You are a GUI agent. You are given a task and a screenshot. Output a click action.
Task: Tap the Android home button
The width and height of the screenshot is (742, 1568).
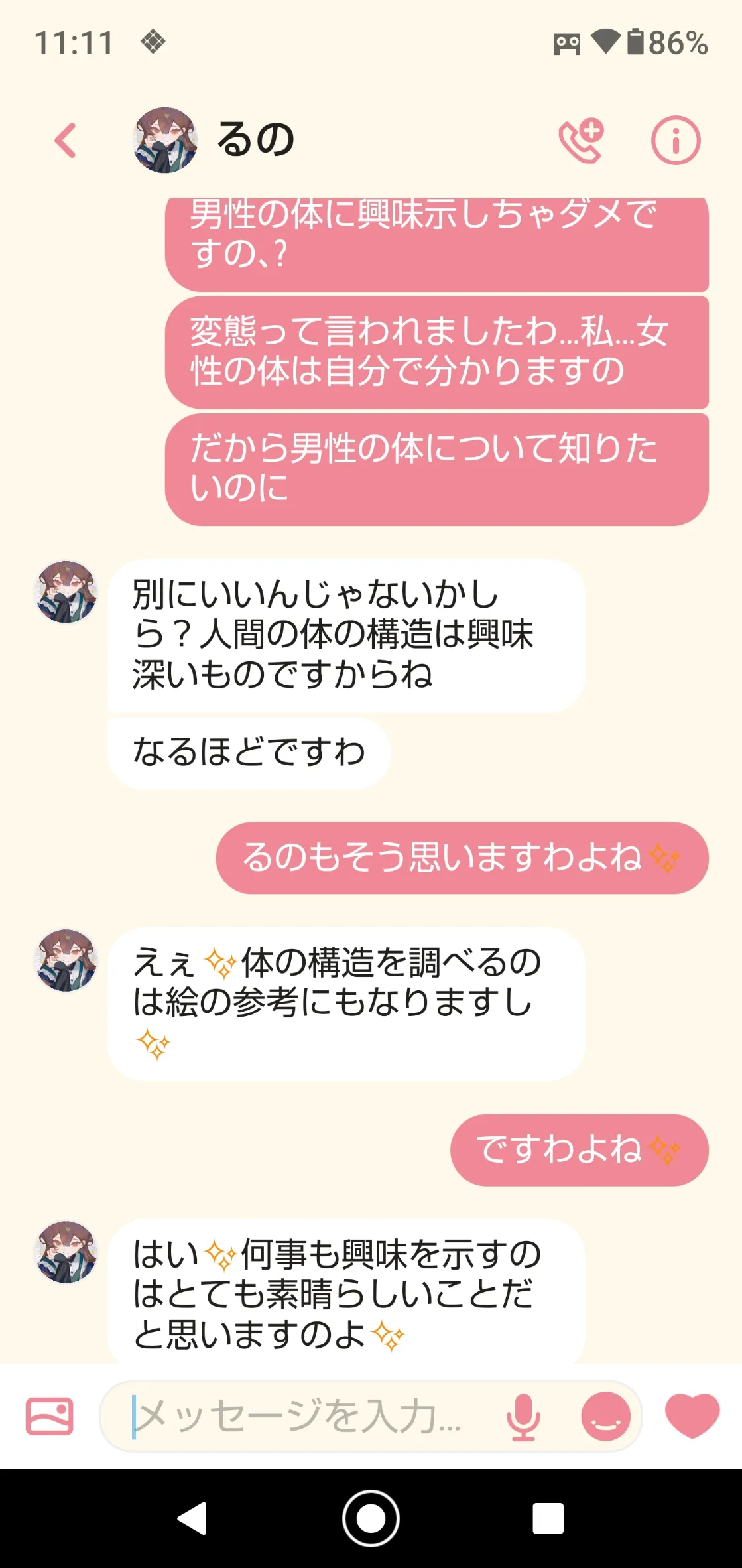pyautogui.click(x=371, y=1518)
